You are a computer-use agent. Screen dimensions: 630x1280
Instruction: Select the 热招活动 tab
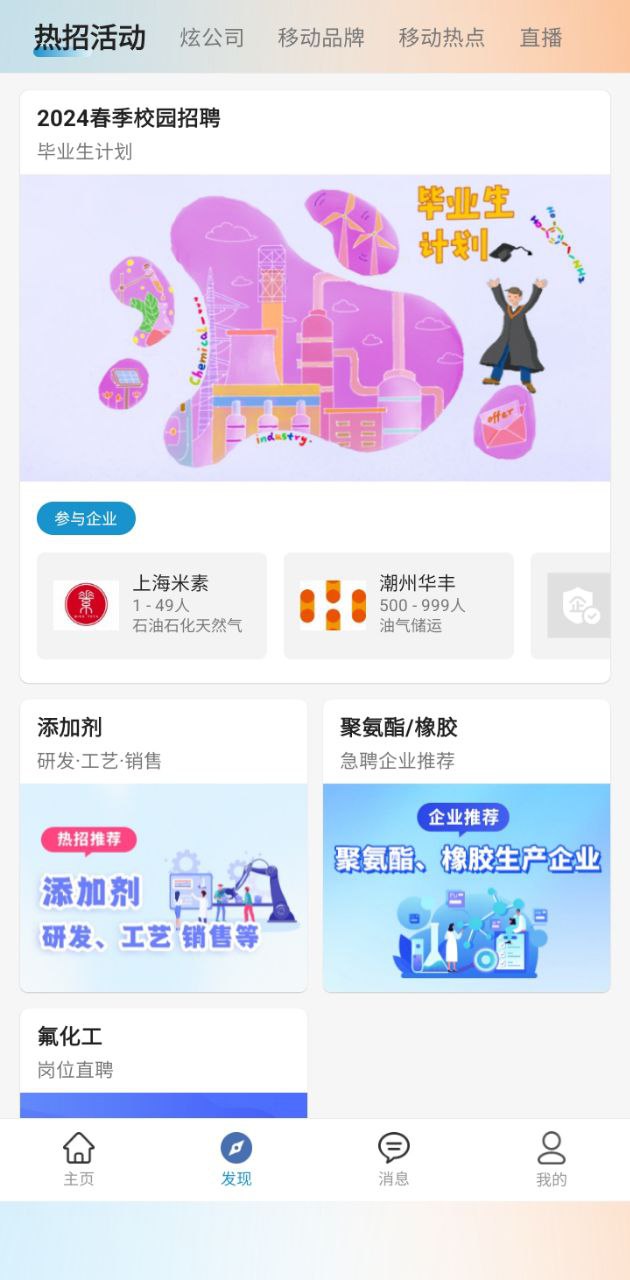(x=90, y=38)
